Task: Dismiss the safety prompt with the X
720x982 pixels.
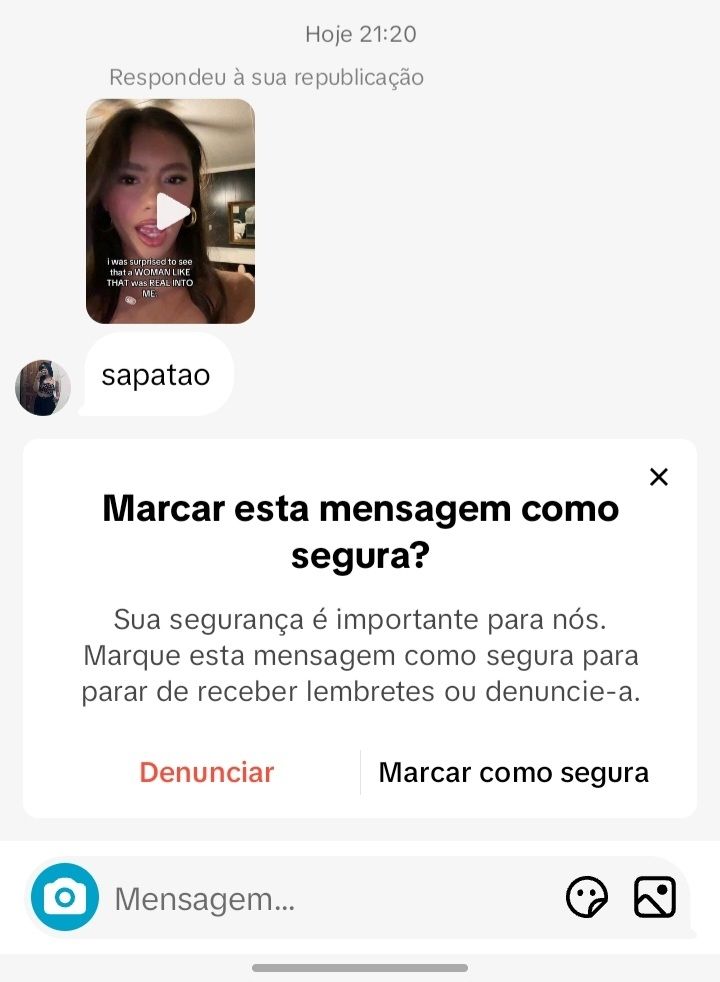Action: [x=658, y=477]
